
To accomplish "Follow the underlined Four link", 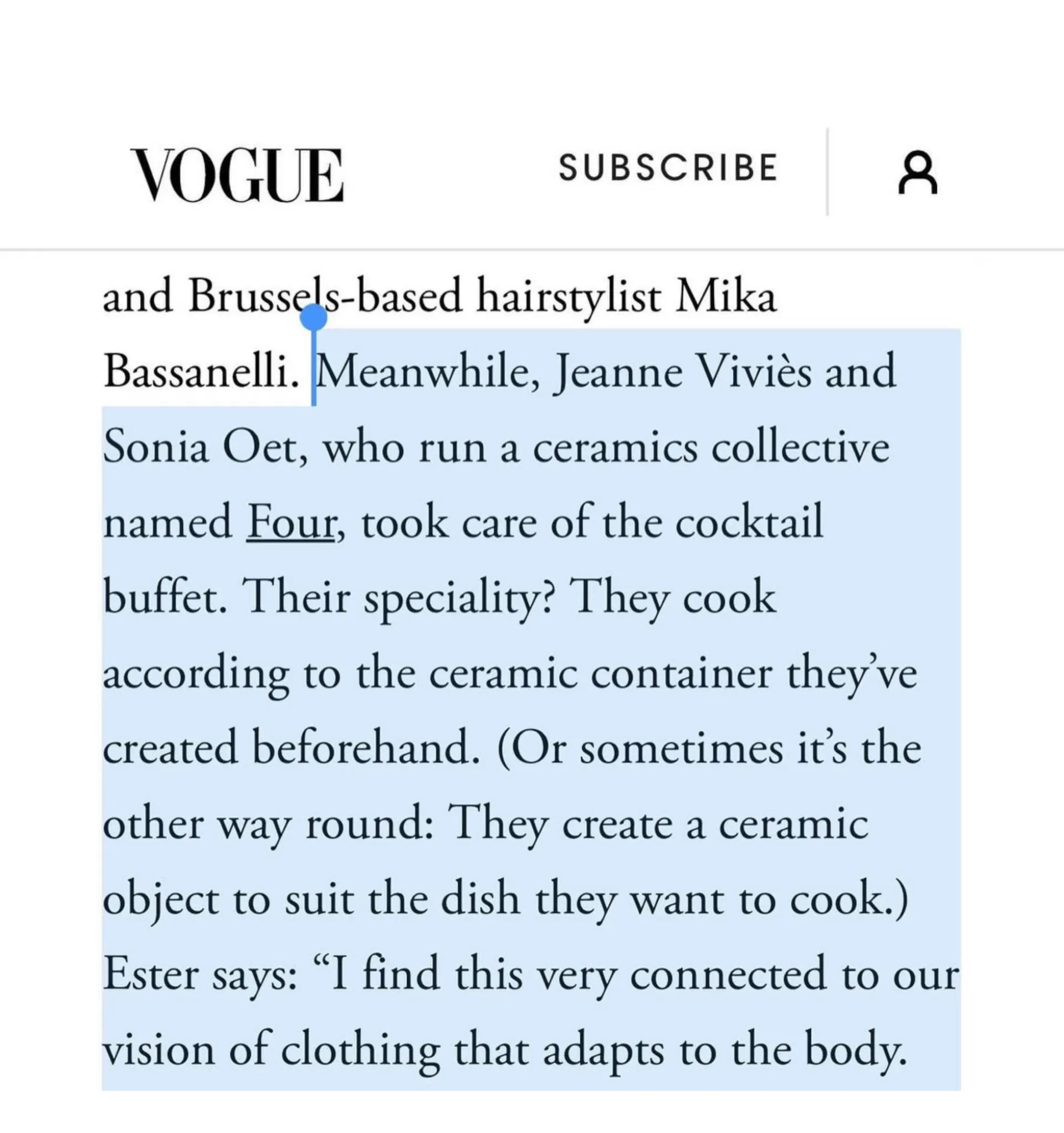I will (291, 521).
